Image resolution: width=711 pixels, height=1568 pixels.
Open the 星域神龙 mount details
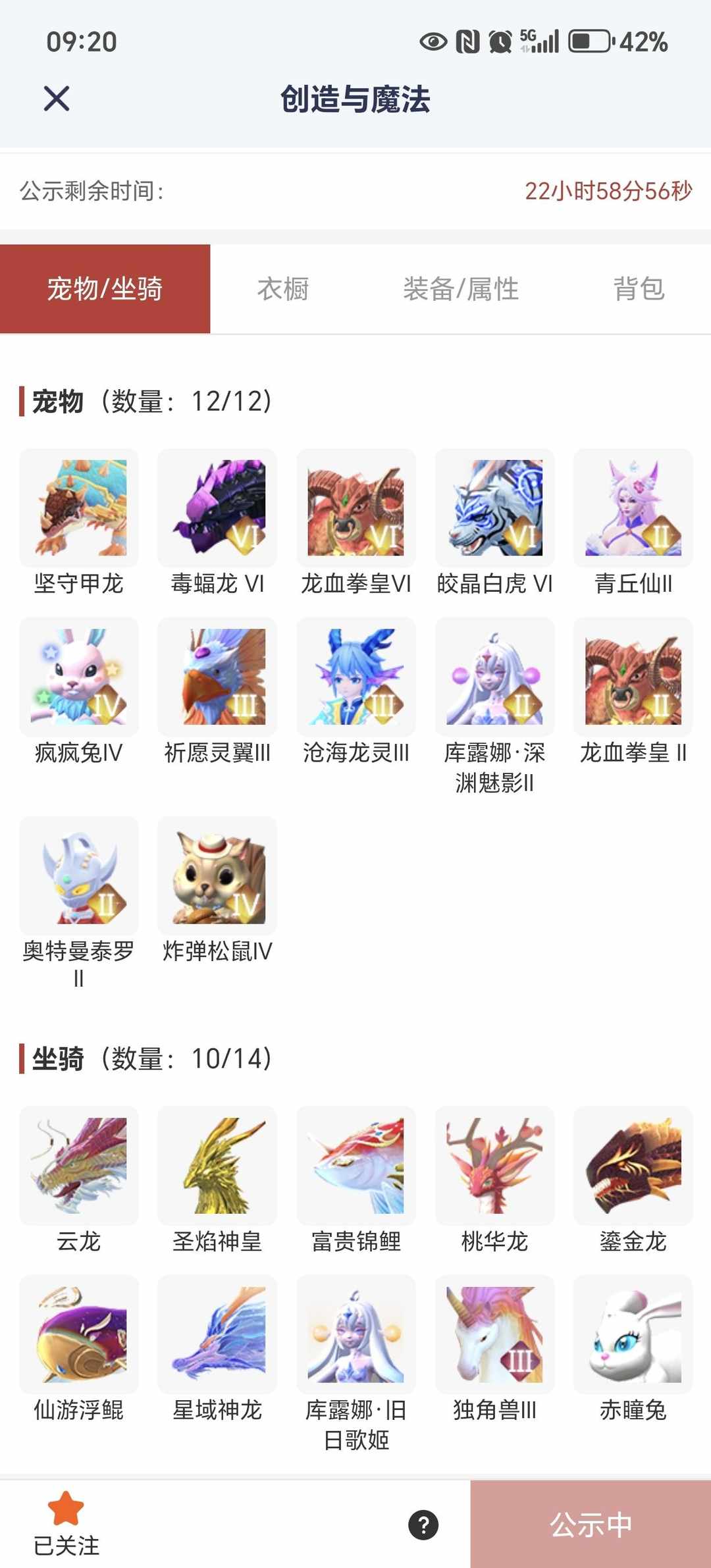217,1334
